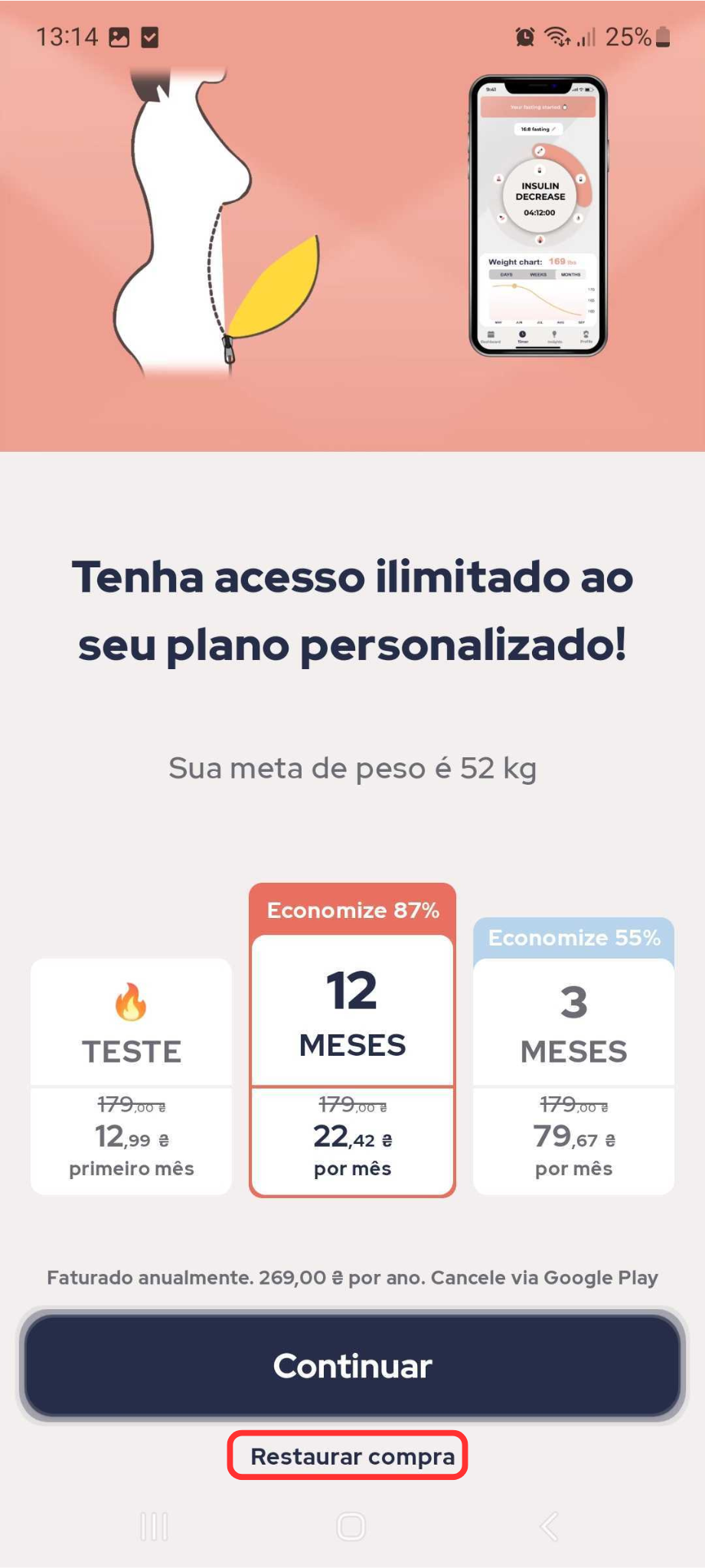Open the recent apps view
705x1568 pixels.
154,1526
